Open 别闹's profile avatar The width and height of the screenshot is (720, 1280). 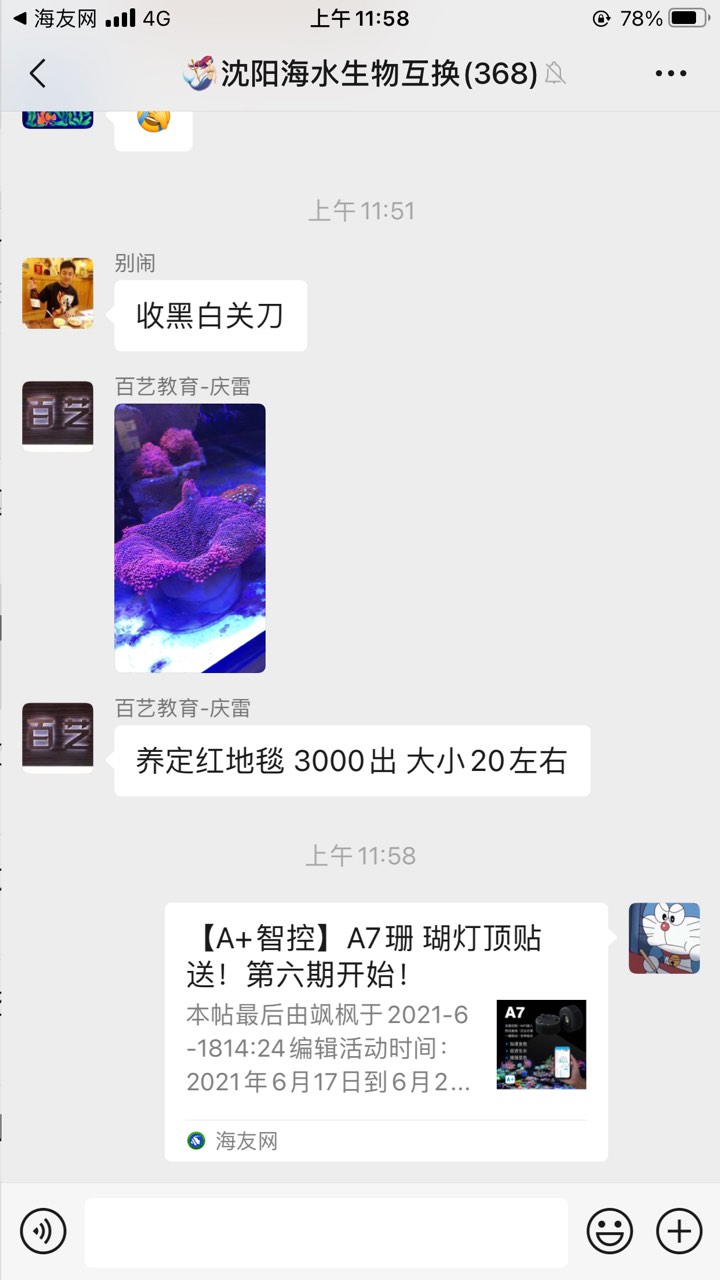tap(58, 293)
